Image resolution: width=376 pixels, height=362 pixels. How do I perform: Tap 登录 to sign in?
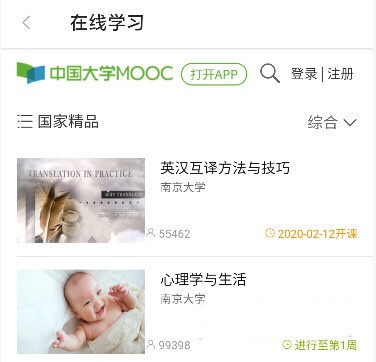[x=304, y=74]
